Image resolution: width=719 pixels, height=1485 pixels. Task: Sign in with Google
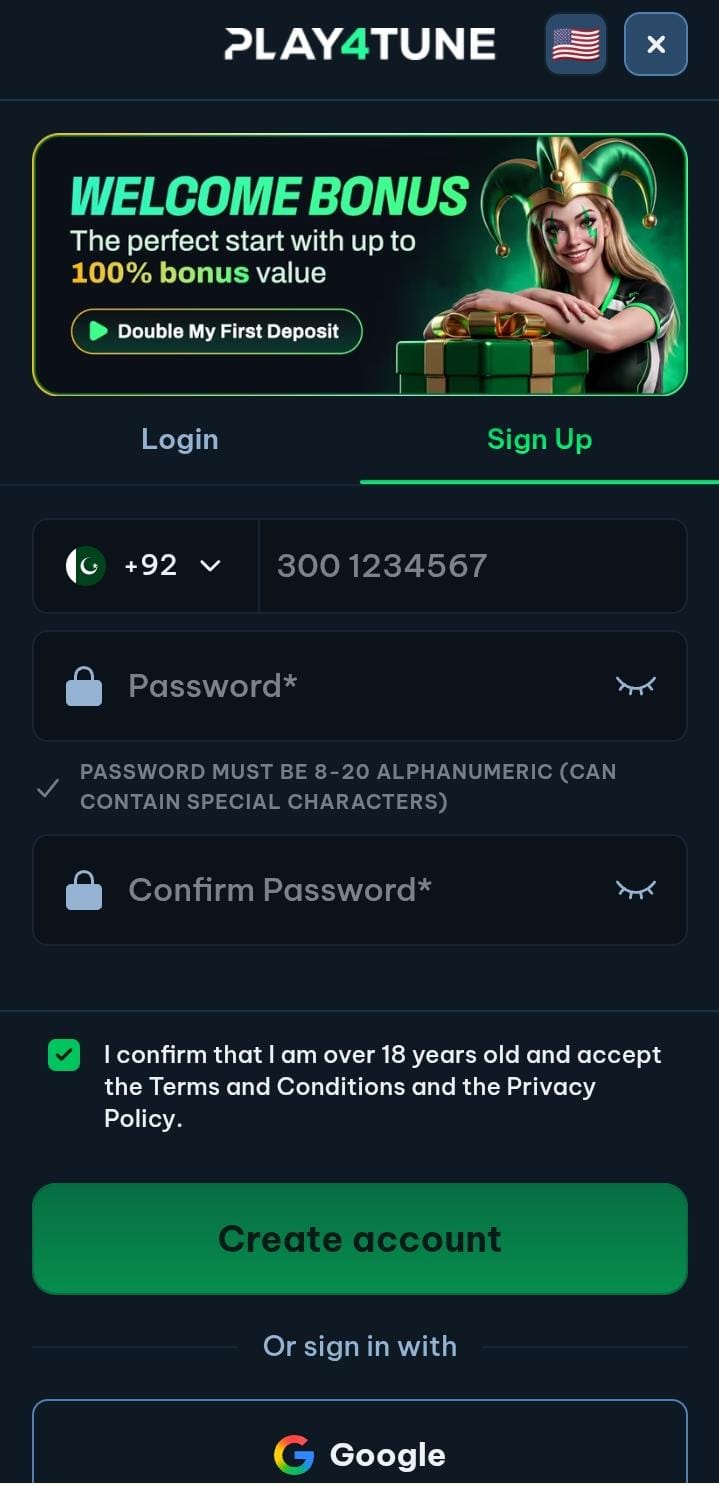tap(360, 1443)
